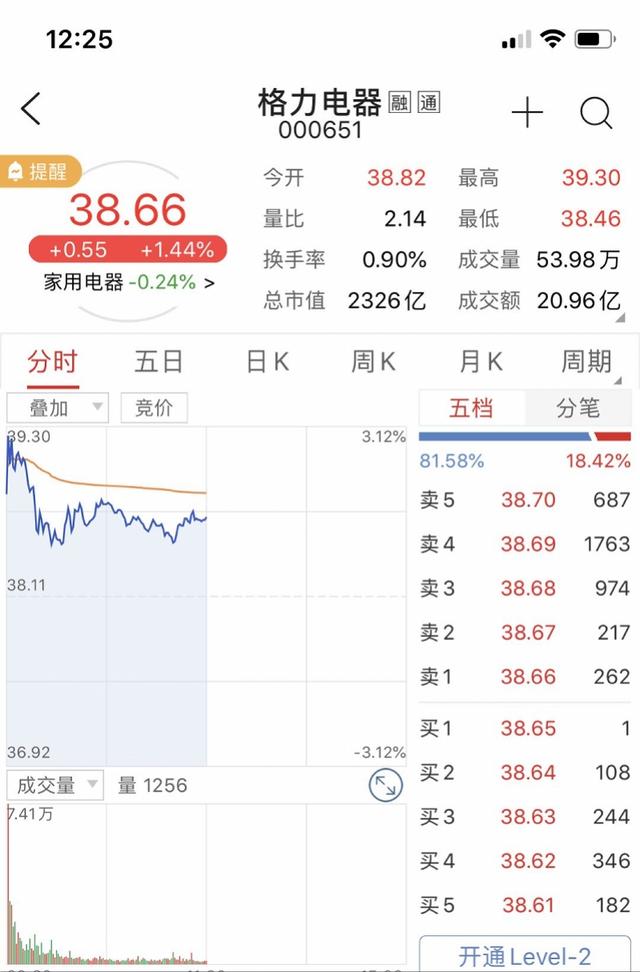This screenshot has height=972, width=640.
Task: Go back using the top-left arrow
Action: 31,109
